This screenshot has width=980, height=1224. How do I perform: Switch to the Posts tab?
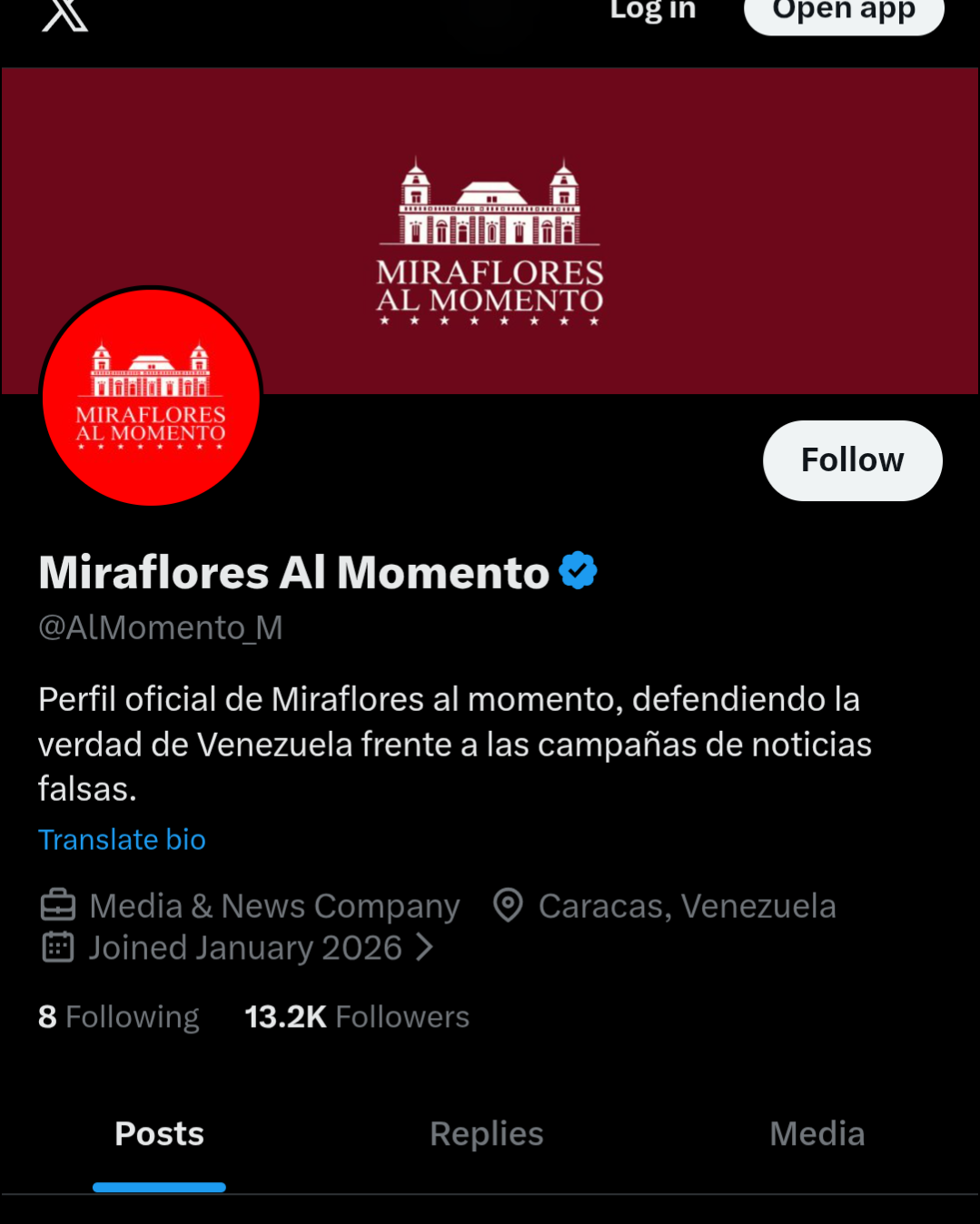(159, 1134)
